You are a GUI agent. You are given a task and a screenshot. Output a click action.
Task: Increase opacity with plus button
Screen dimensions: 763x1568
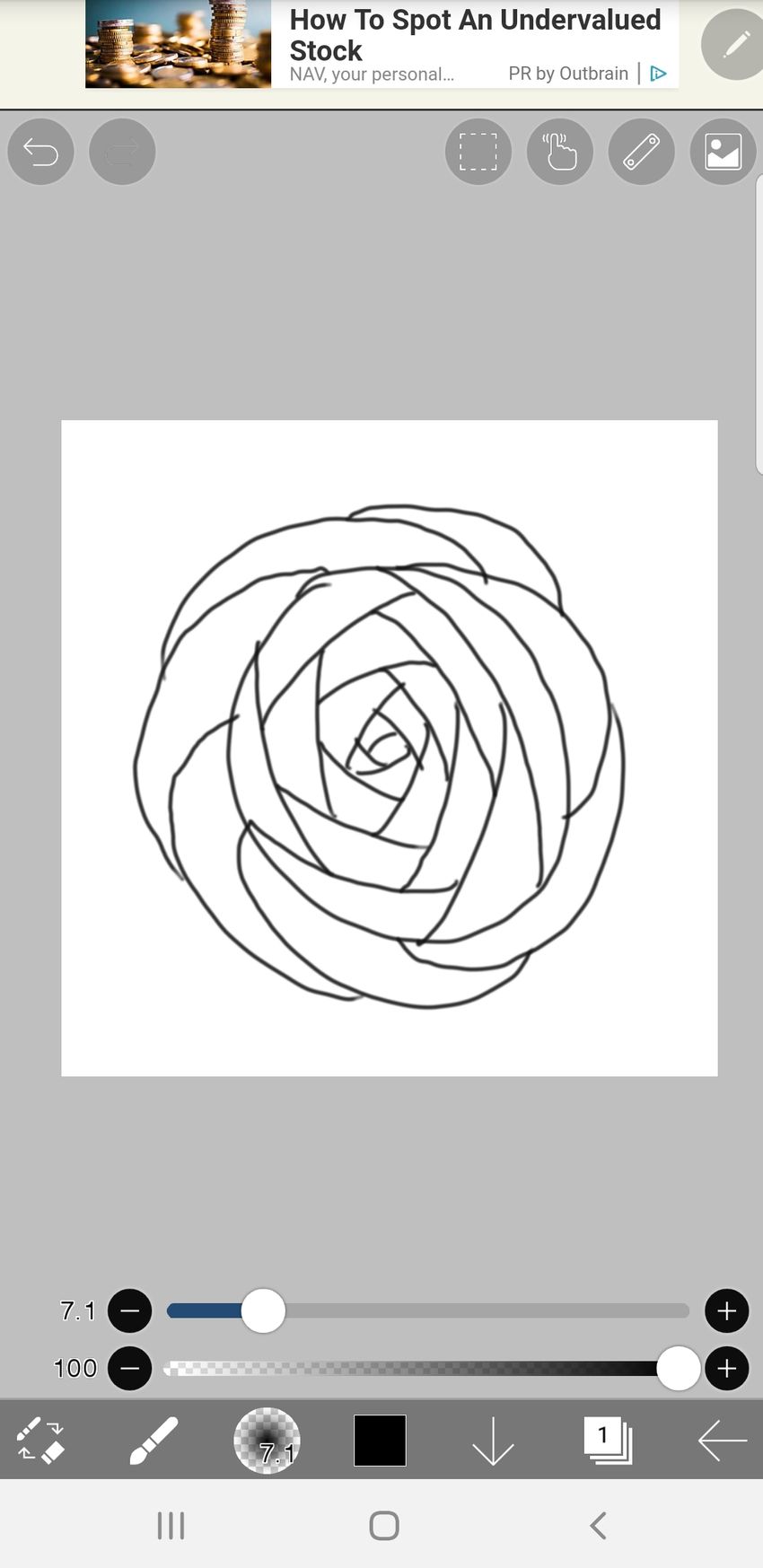pyautogui.click(x=726, y=1369)
